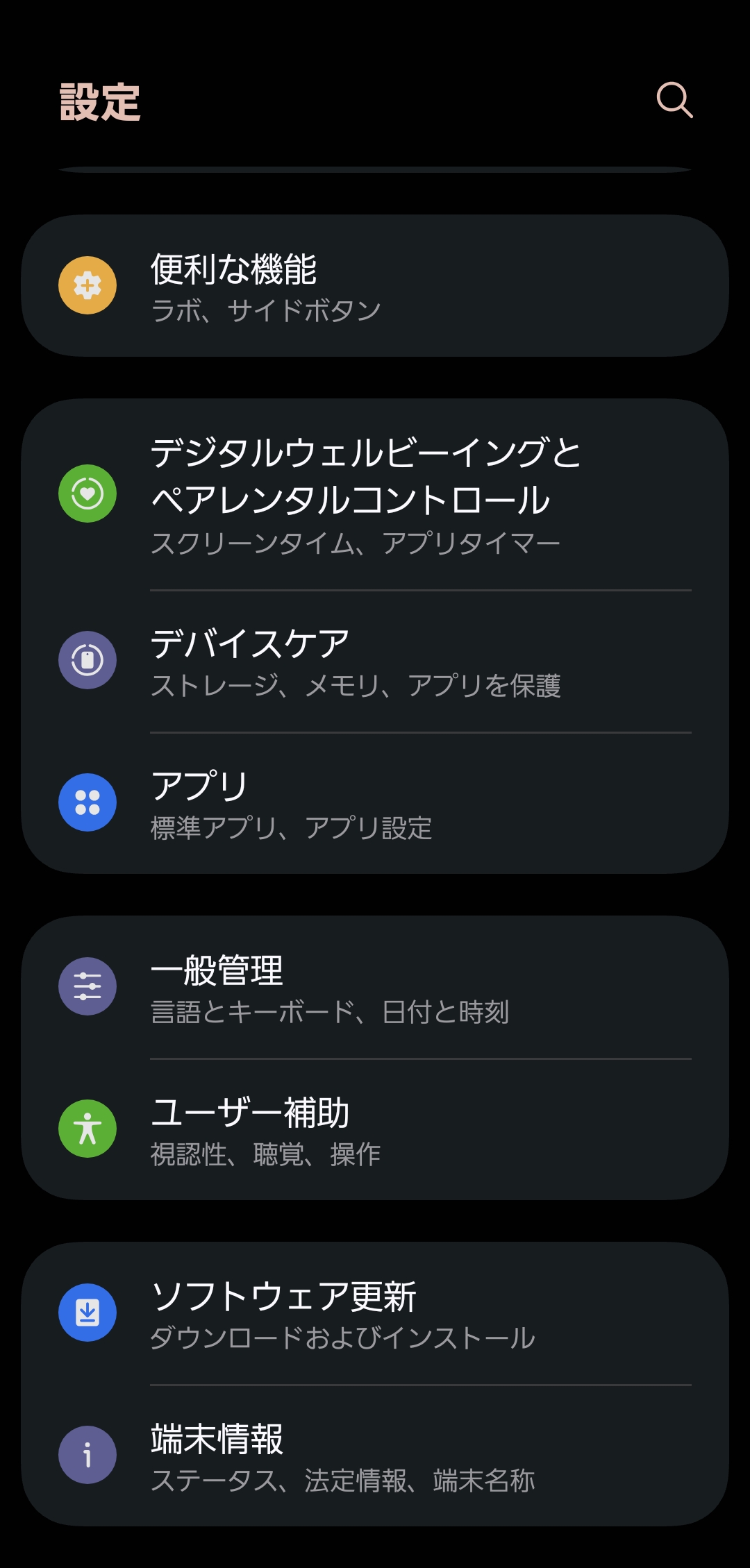Tap the ソフトウェア更新 download icon

tap(87, 1313)
